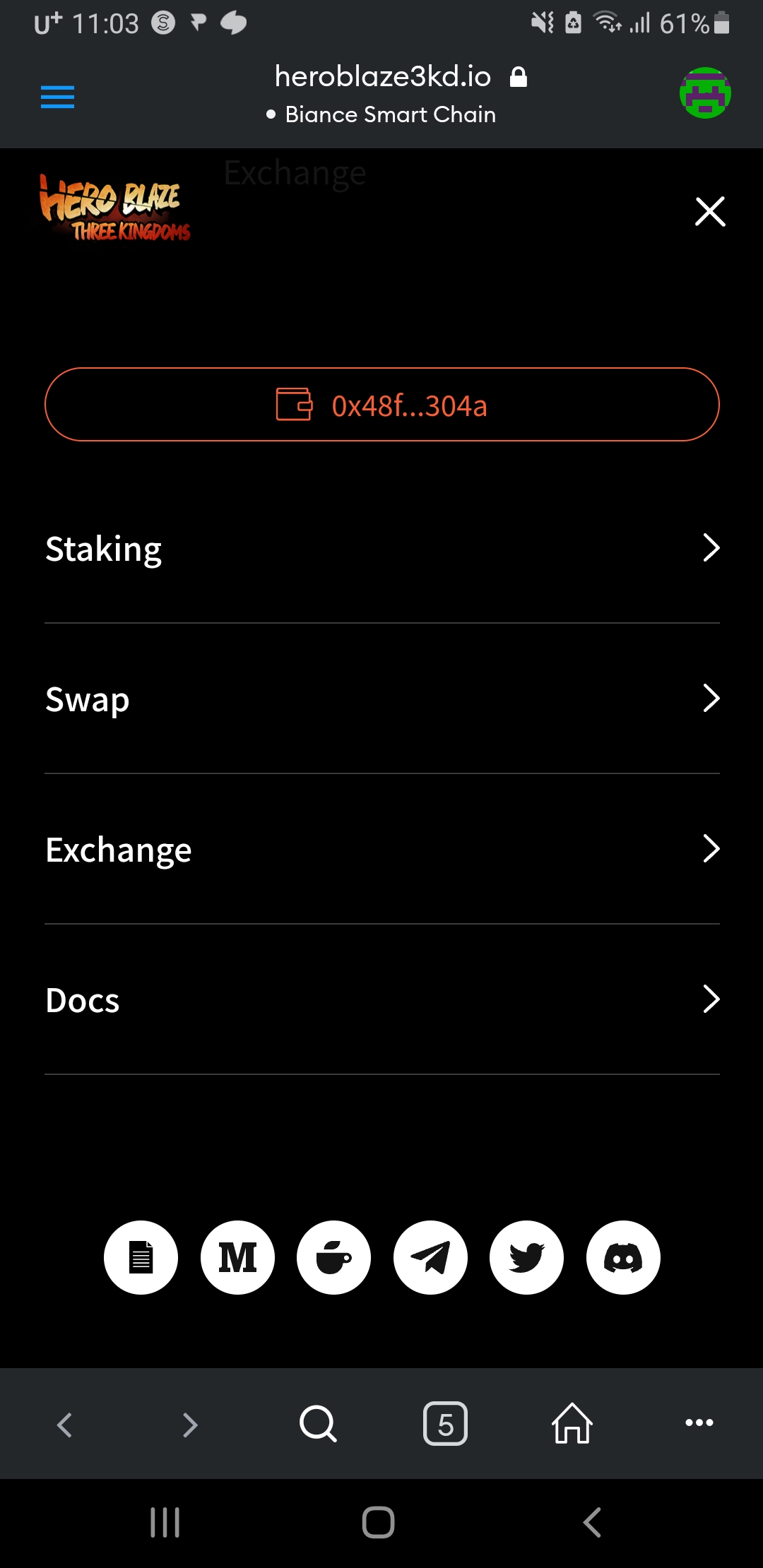Viewport: 763px width, 1568px height.
Task: Open the Staking menu item
Action: 382,549
